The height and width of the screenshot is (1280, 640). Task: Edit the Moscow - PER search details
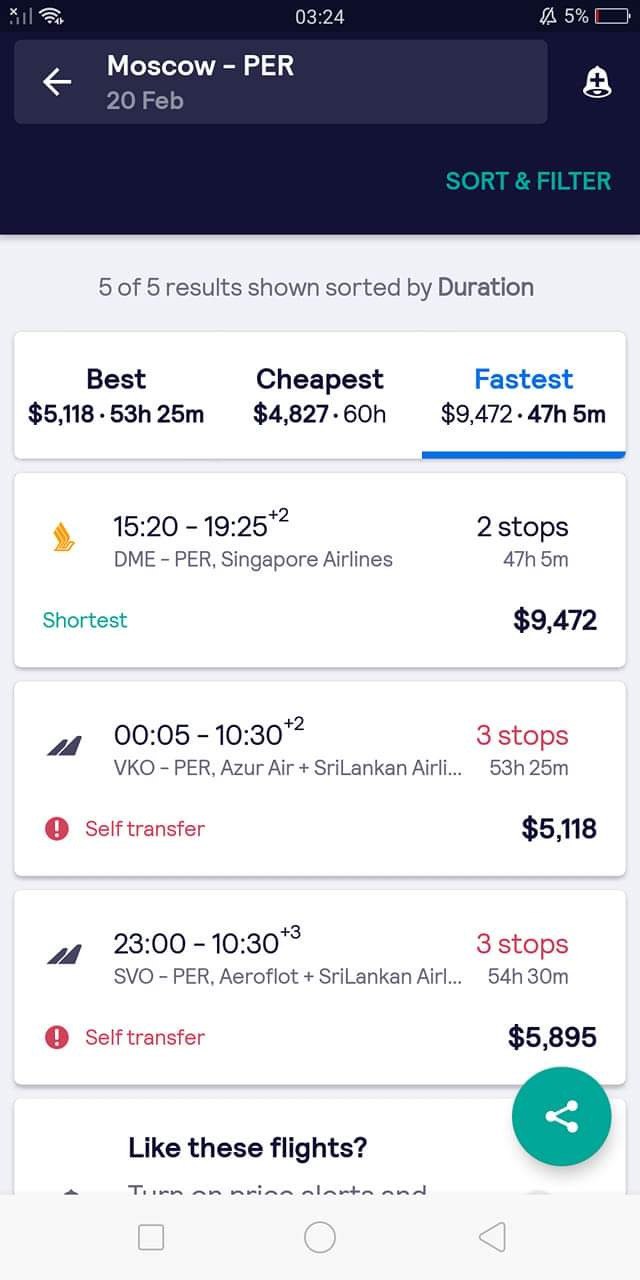281,82
